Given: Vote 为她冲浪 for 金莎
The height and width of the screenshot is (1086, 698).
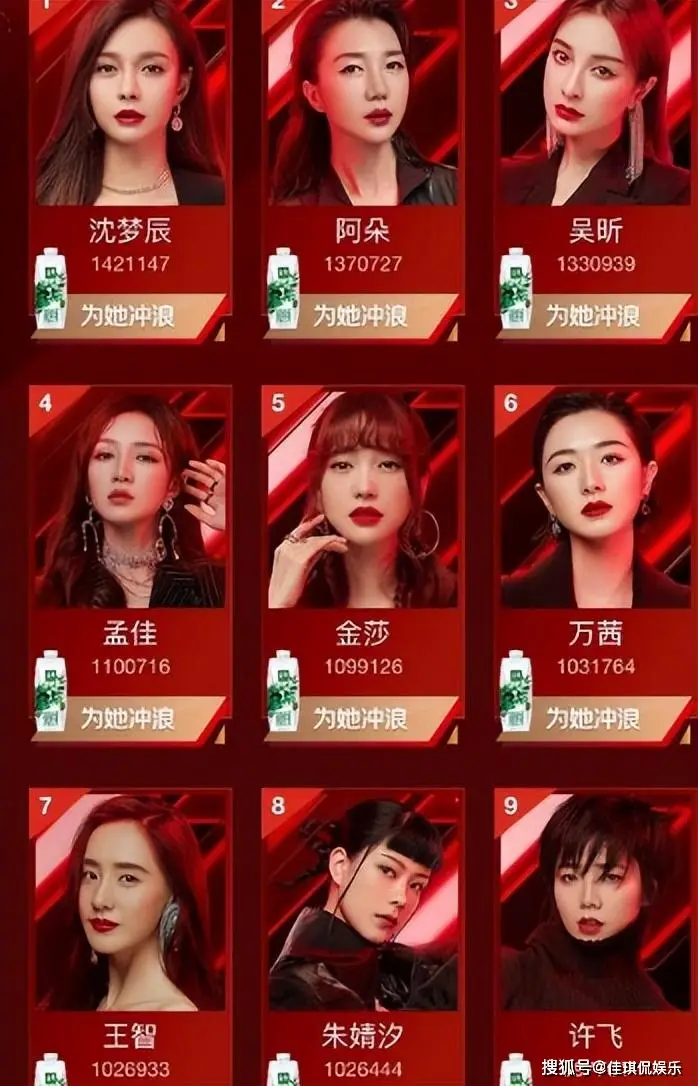Looking at the screenshot, I should [x=360, y=717].
